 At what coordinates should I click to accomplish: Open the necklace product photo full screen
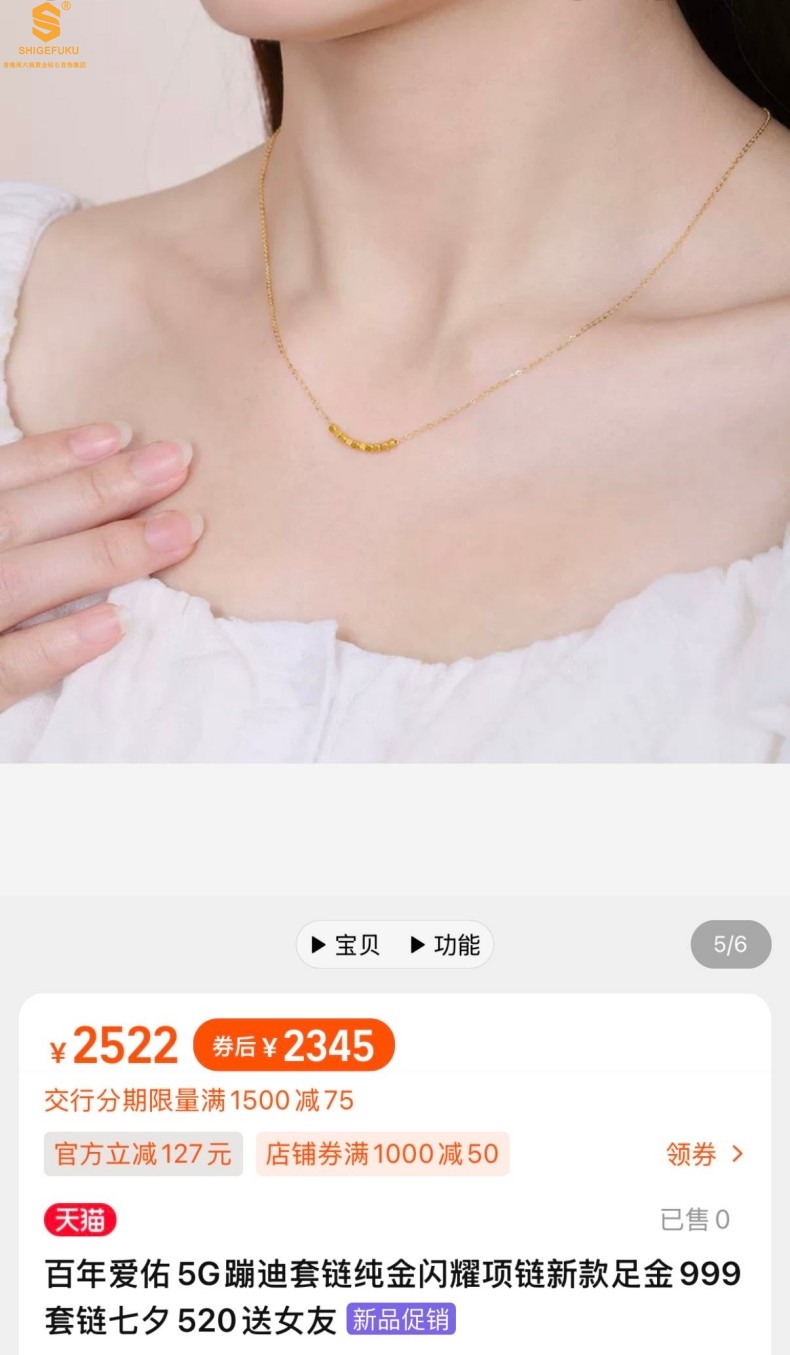[395, 380]
